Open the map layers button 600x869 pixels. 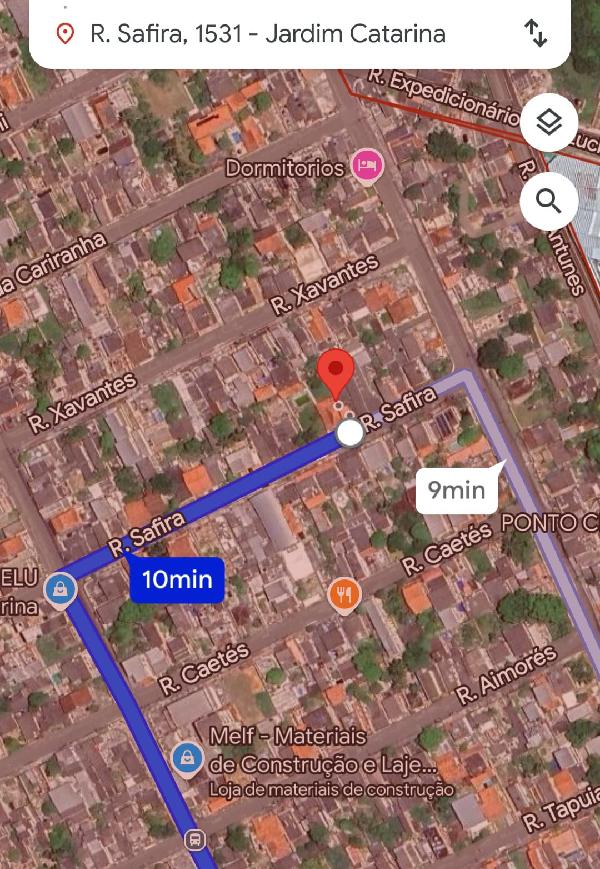tap(549, 123)
